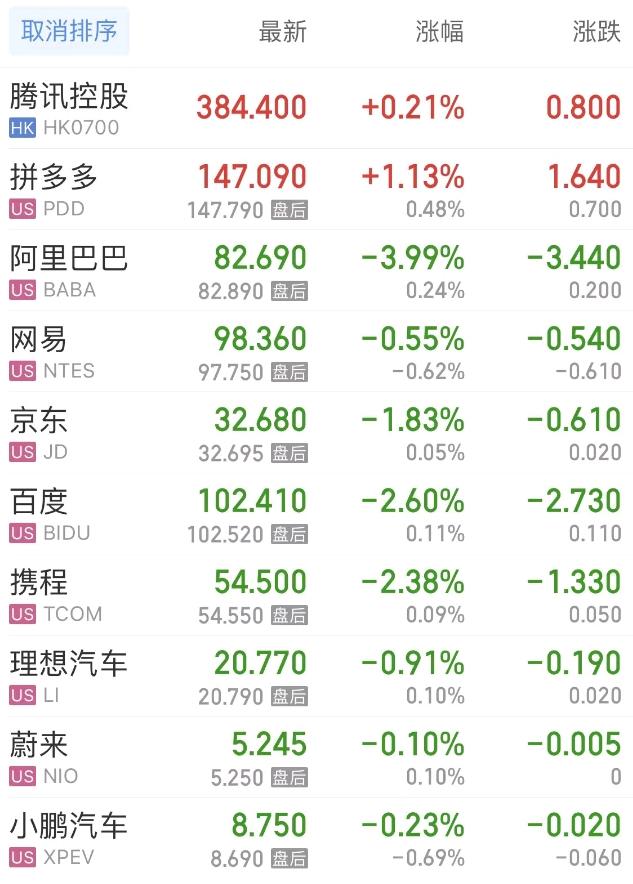Viewport: 633px width, 884px height.
Task: Sort by 涨跌 column header
Action: click(x=596, y=32)
